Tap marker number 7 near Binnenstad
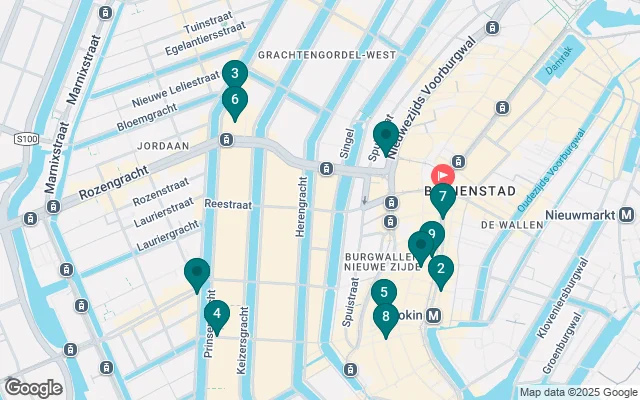 (x=442, y=196)
